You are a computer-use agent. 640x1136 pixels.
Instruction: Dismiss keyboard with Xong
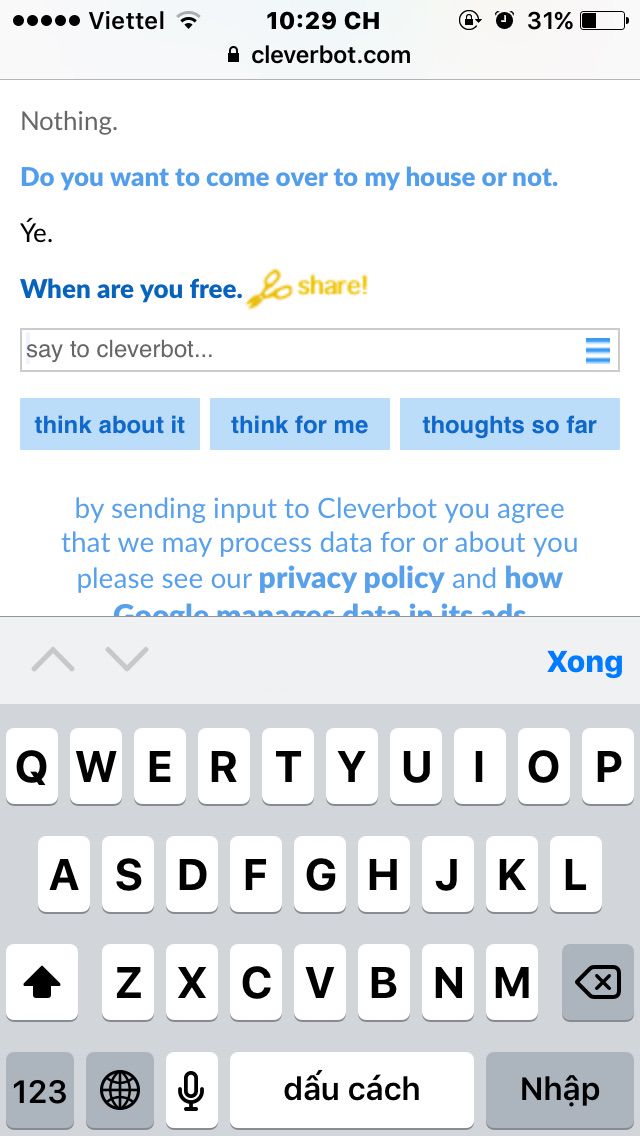584,661
